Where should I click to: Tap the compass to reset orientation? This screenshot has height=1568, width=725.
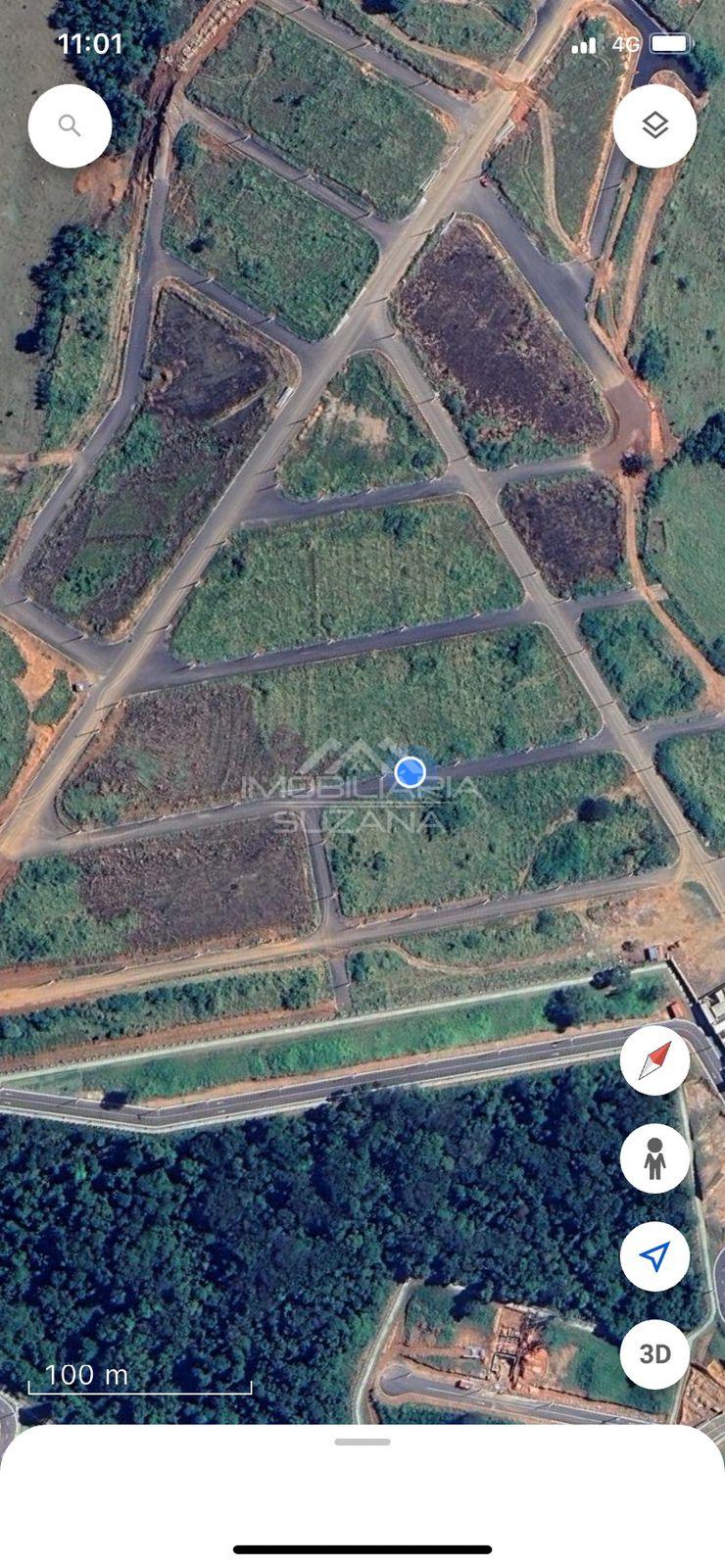click(x=654, y=1060)
